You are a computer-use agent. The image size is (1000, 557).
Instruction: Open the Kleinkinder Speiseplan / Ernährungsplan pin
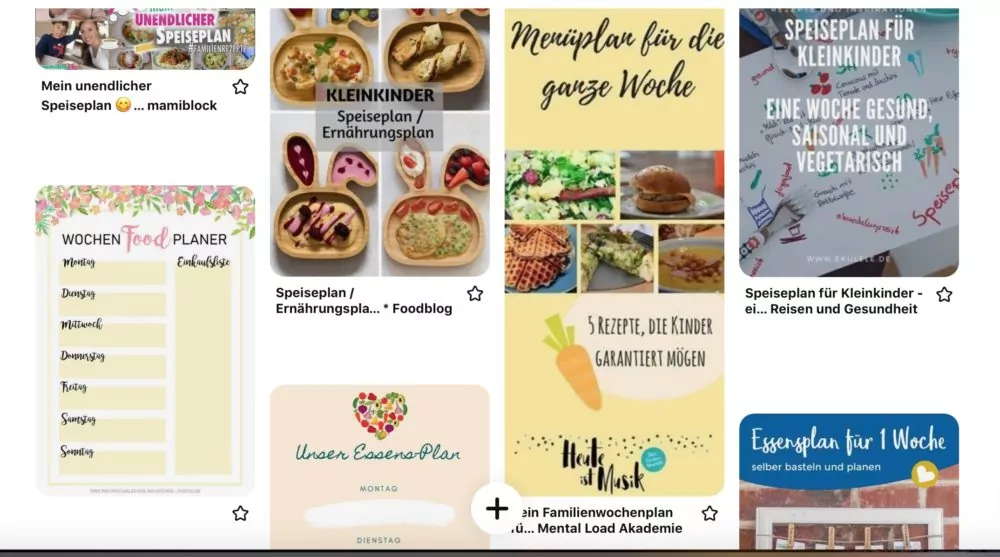tap(380, 142)
